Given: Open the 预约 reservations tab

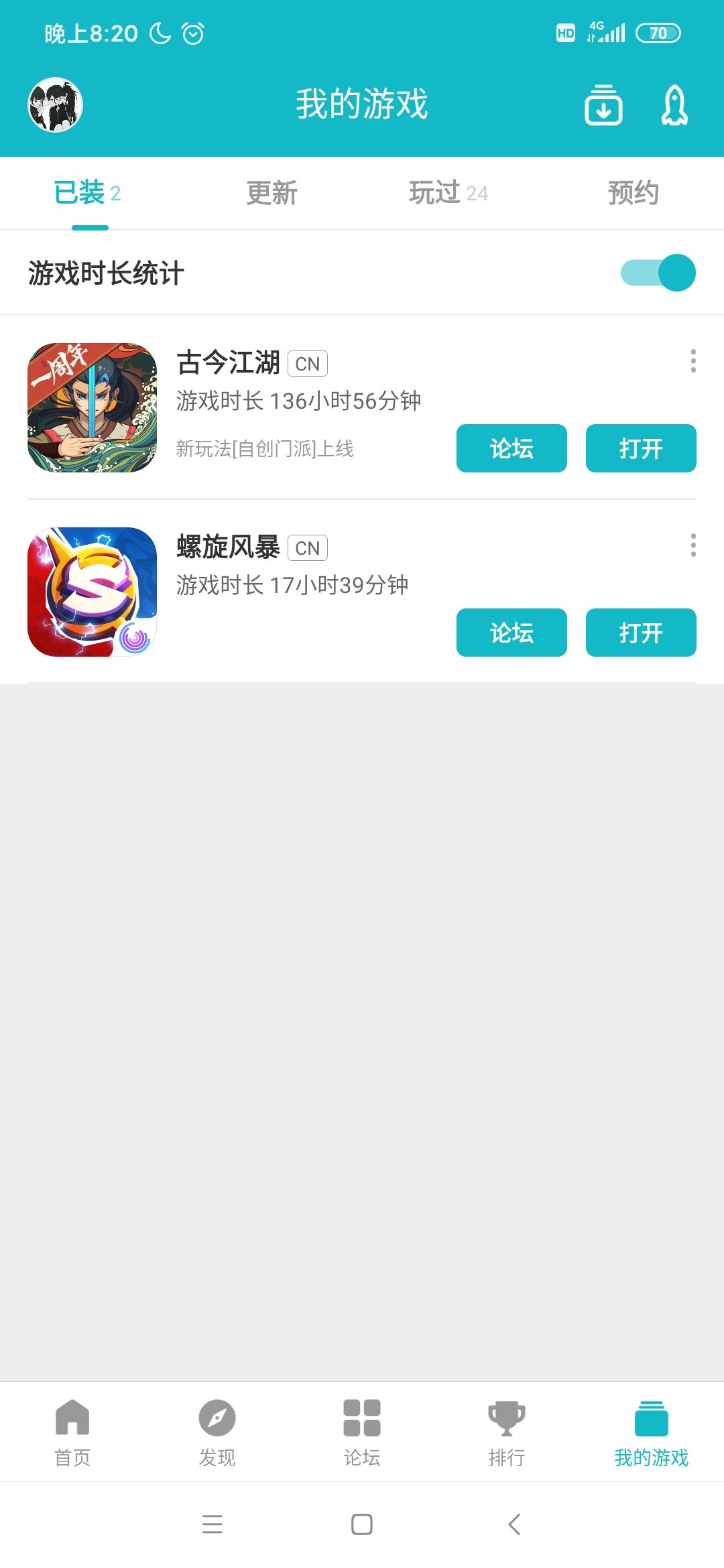Looking at the screenshot, I should tap(633, 193).
